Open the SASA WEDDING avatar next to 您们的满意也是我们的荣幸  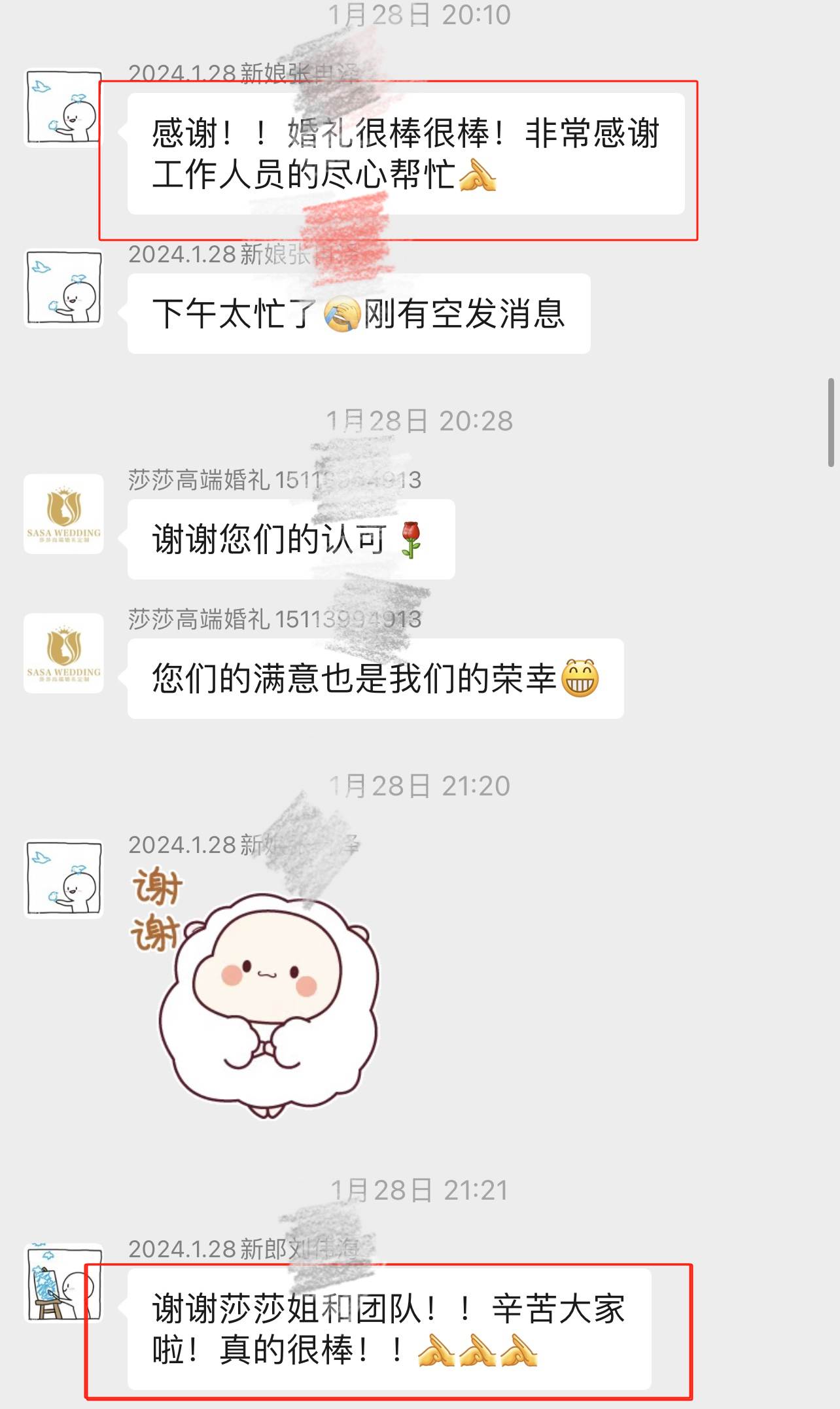pos(63,653)
